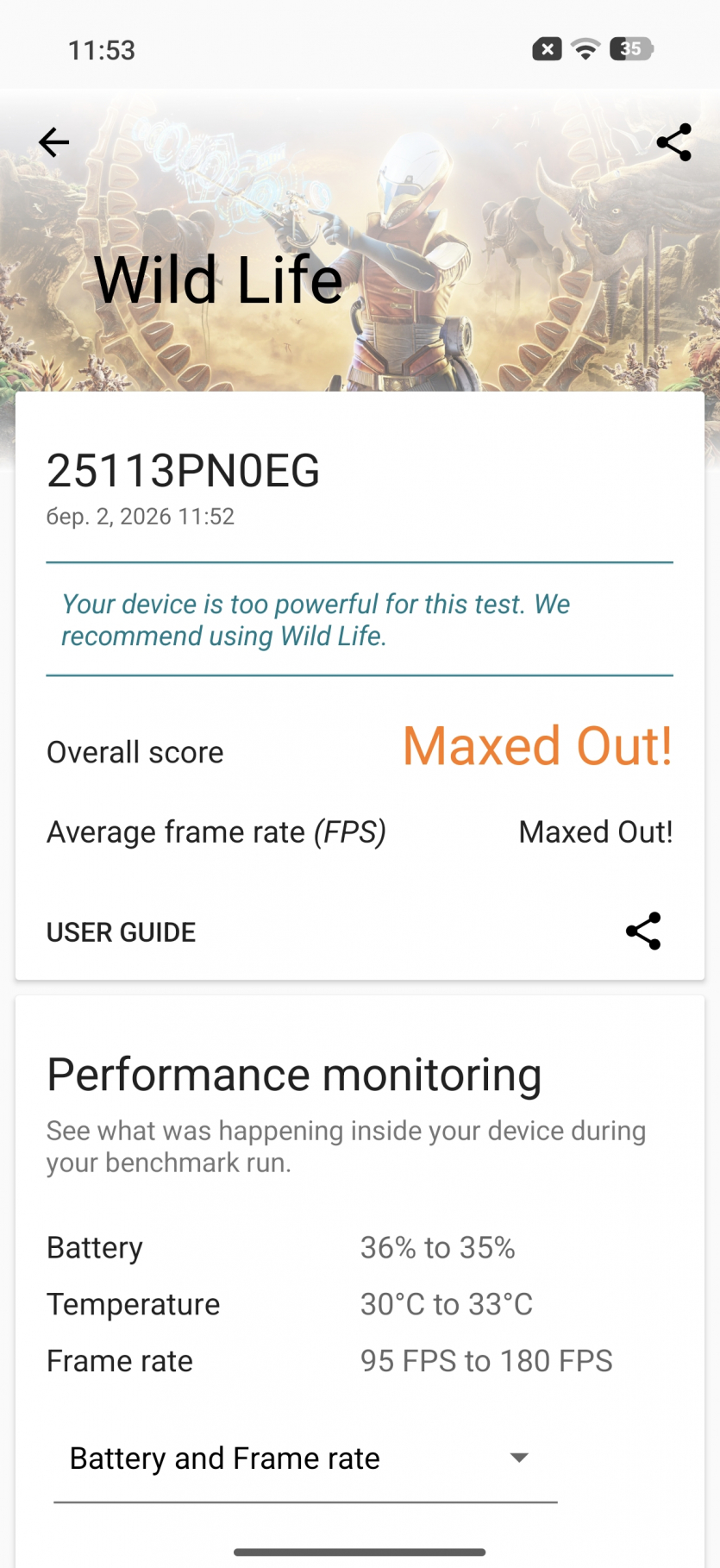The height and width of the screenshot is (1568, 720).
Task: Go back using the arrow icon
Action: pyautogui.click(x=53, y=142)
